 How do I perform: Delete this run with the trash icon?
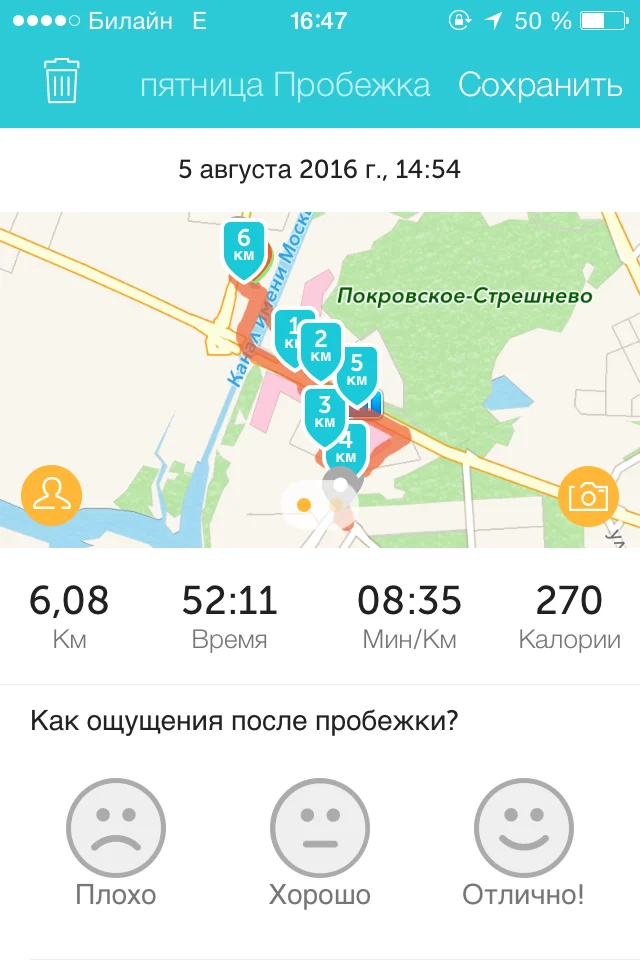click(61, 81)
